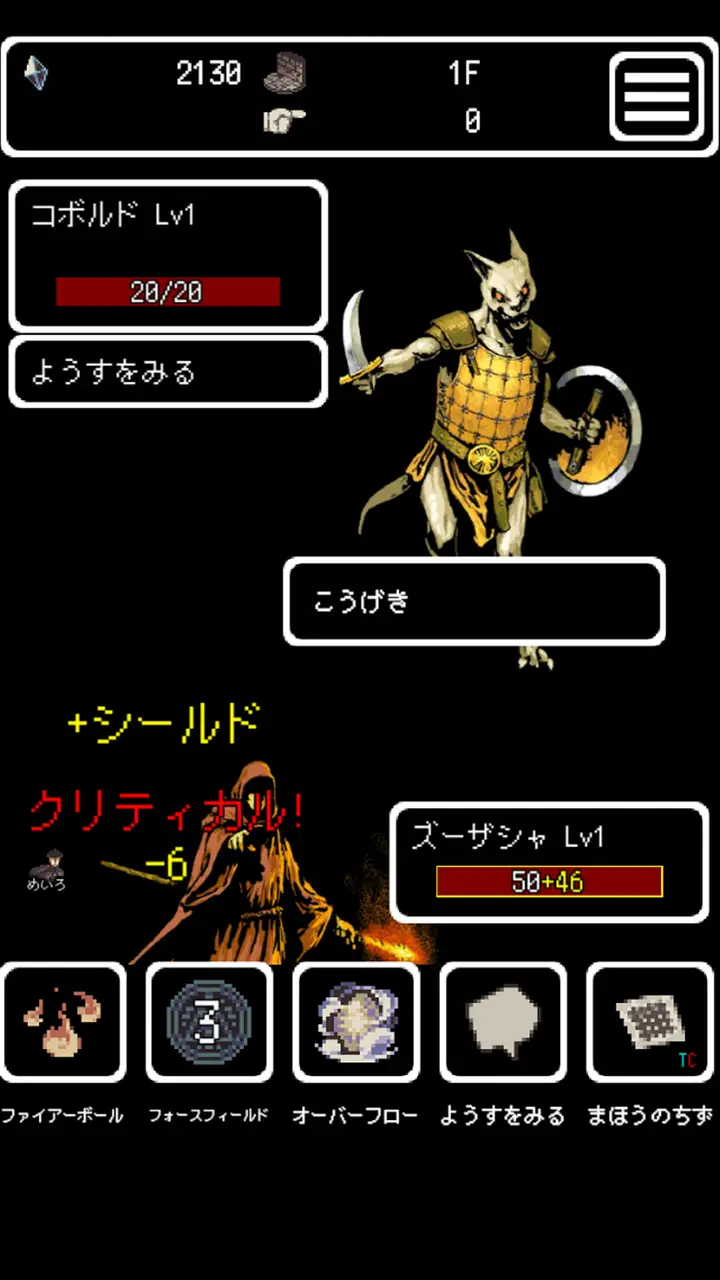
Task: Select the ようすをみる speech bubble action
Action: tap(503, 1022)
